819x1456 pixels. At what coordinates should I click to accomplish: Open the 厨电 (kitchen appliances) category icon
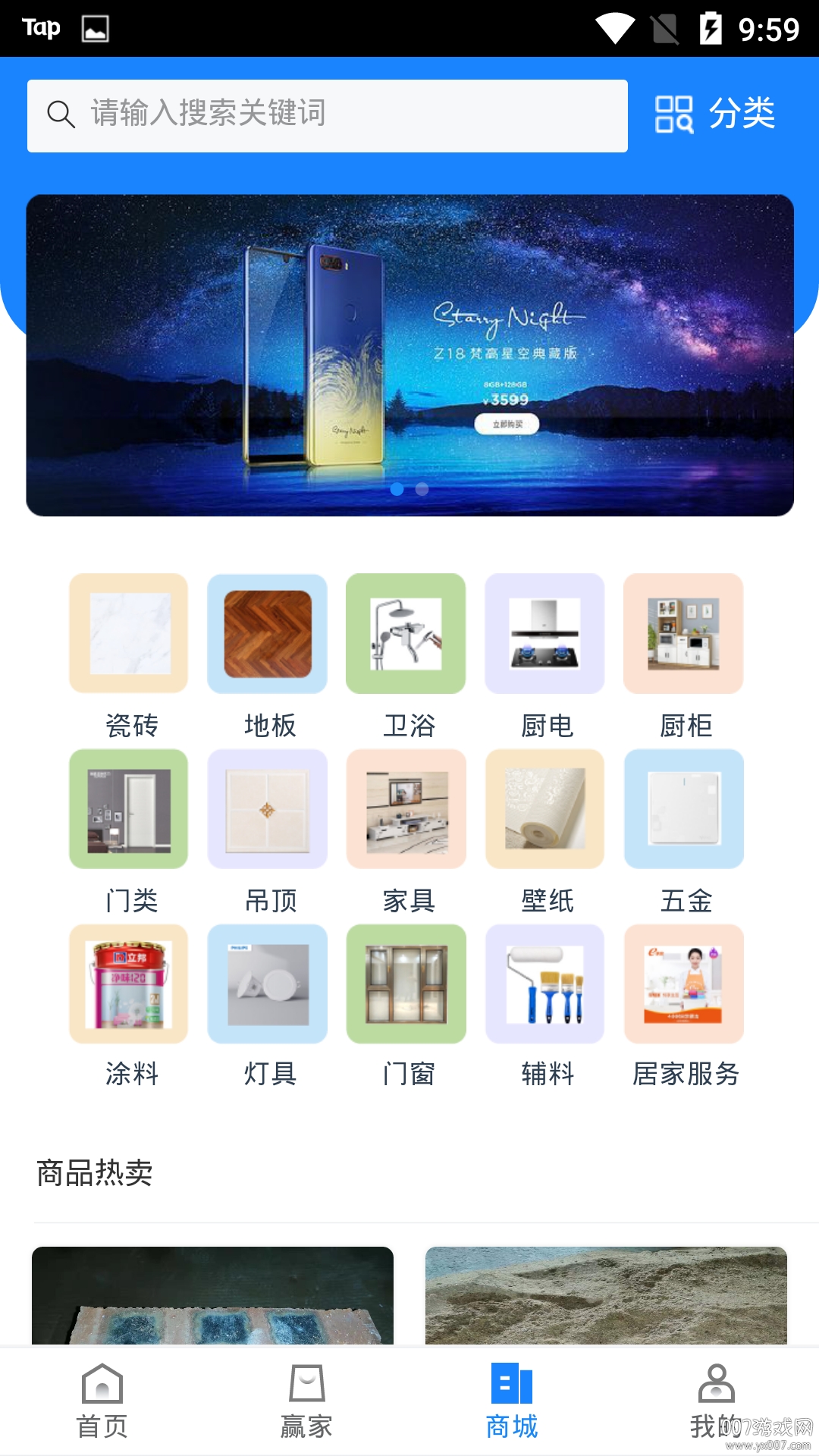[544, 633]
